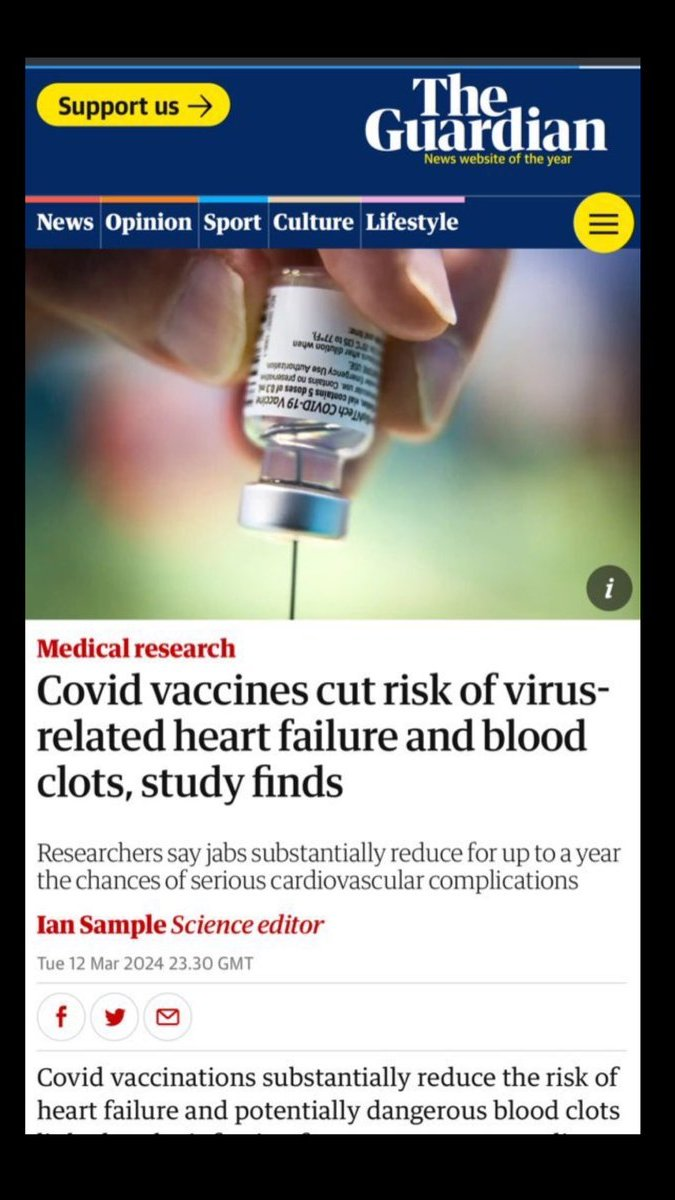The width and height of the screenshot is (675, 1200).
Task: Share the article via email
Action: pos(167,1018)
